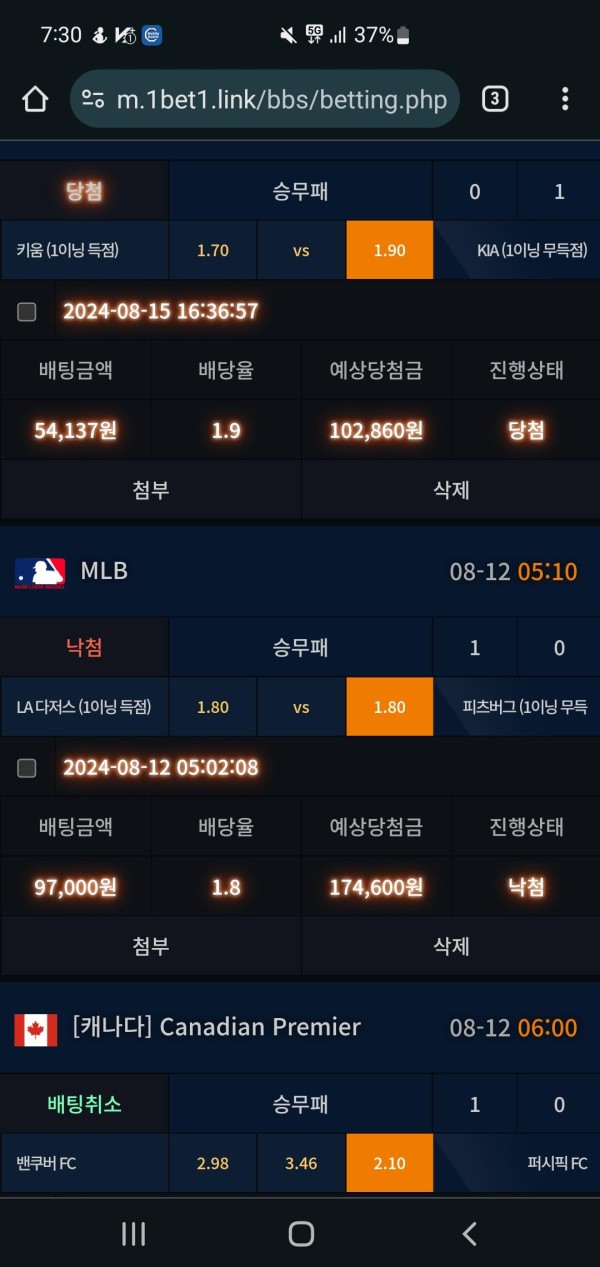Open the browser overflow menu
Viewport: 600px width, 1267px height.
tap(565, 98)
